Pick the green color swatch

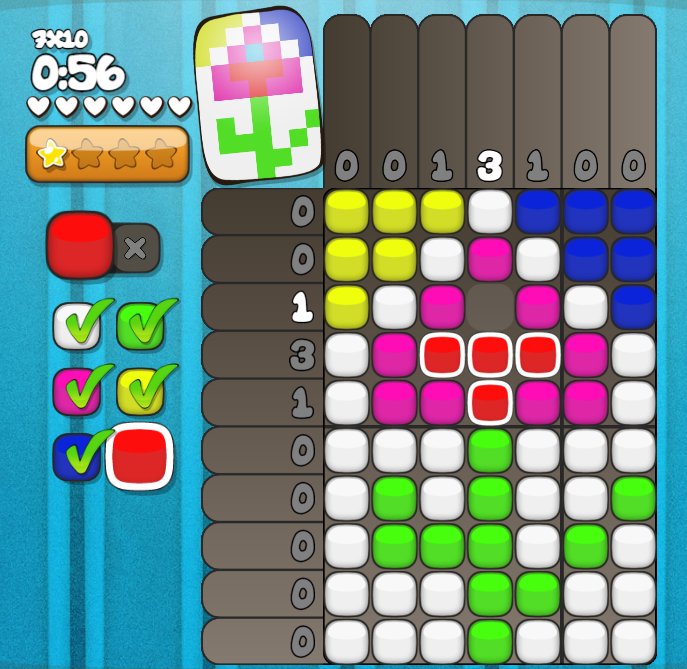click(x=140, y=326)
